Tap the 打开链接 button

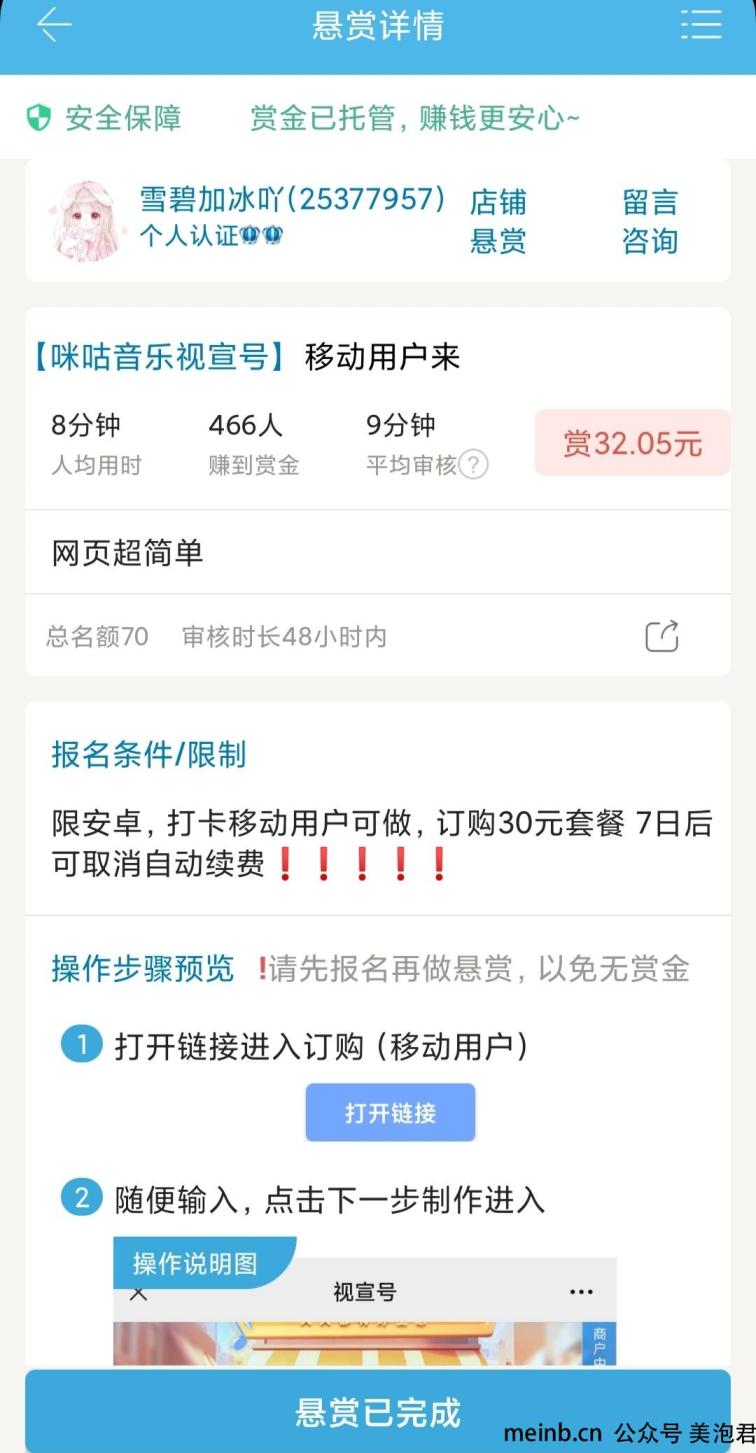tap(390, 1113)
